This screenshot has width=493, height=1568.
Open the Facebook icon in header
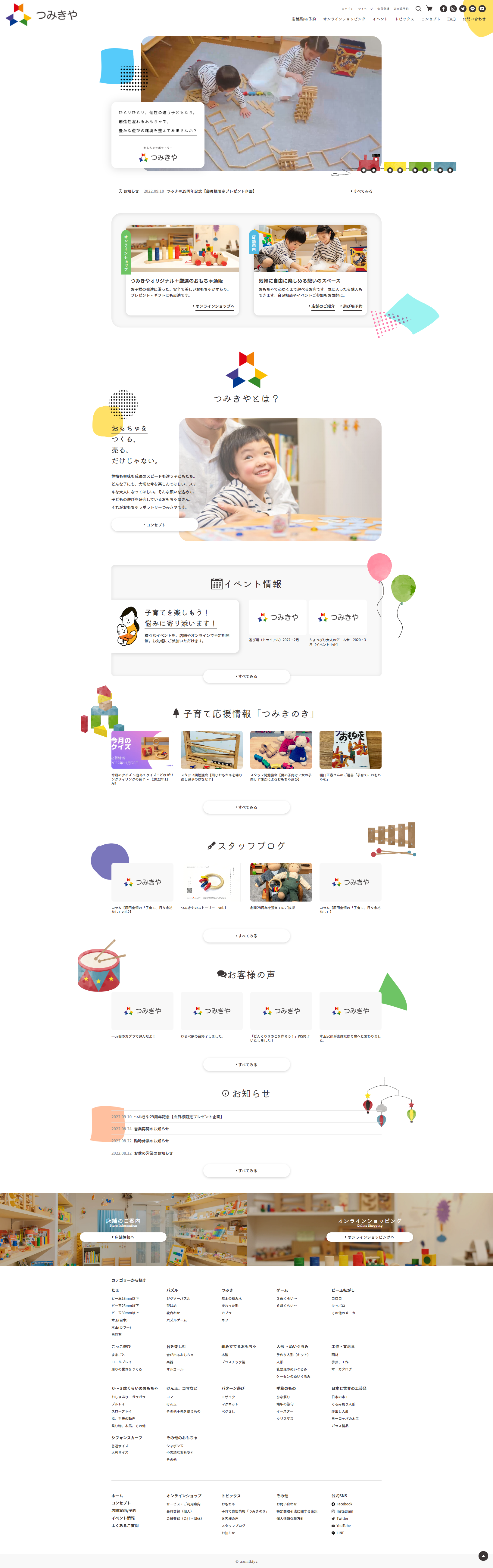click(444, 8)
